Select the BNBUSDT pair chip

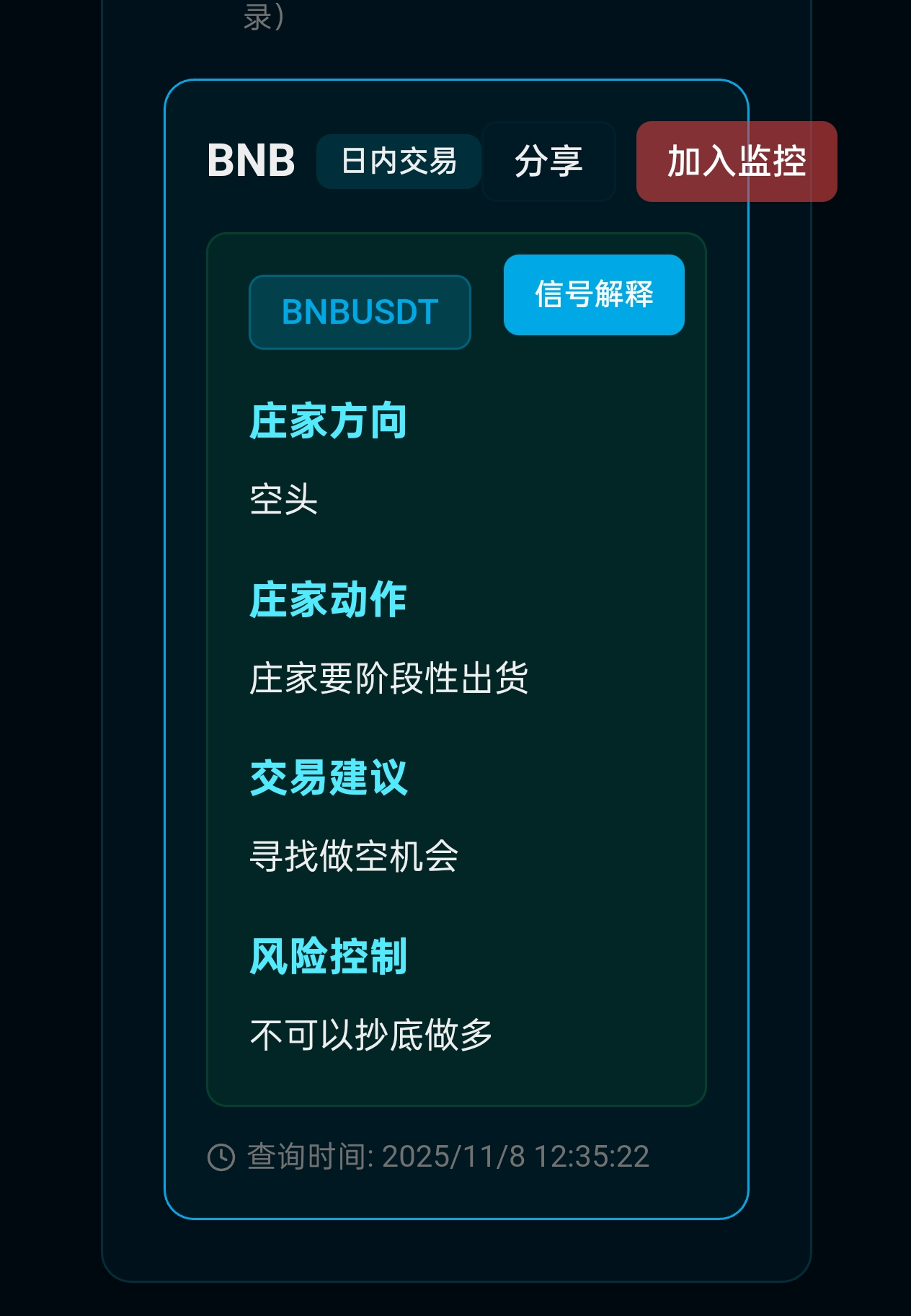[x=360, y=312]
